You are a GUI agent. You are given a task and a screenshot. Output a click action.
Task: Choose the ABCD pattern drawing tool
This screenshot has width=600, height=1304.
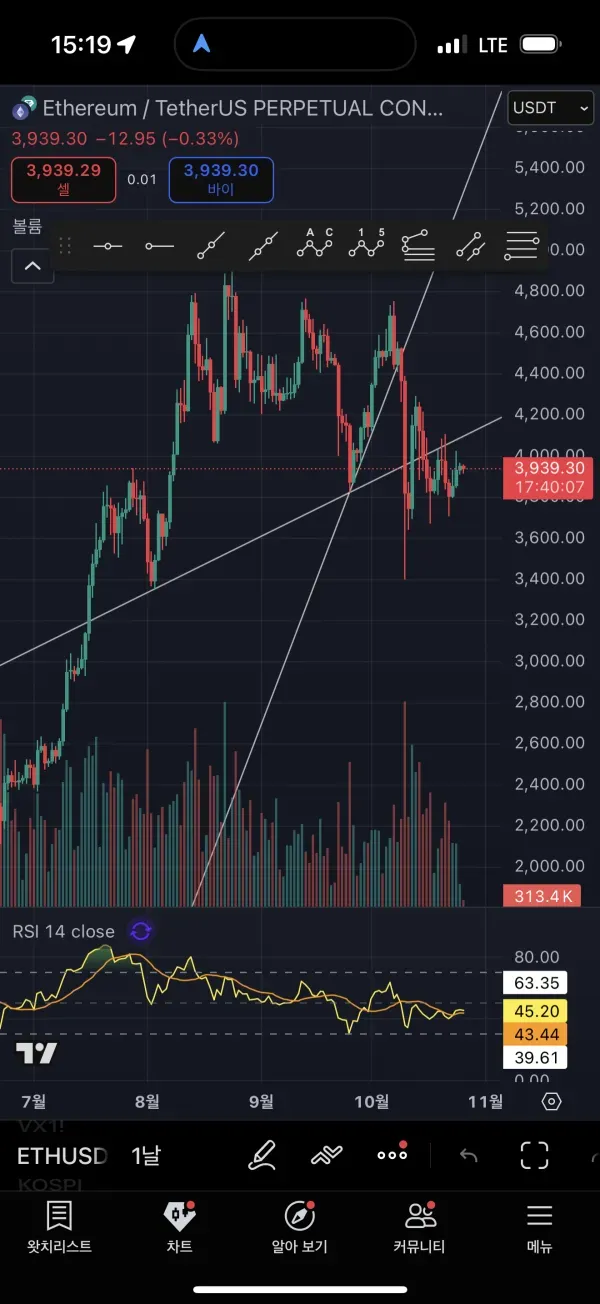(316, 243)
